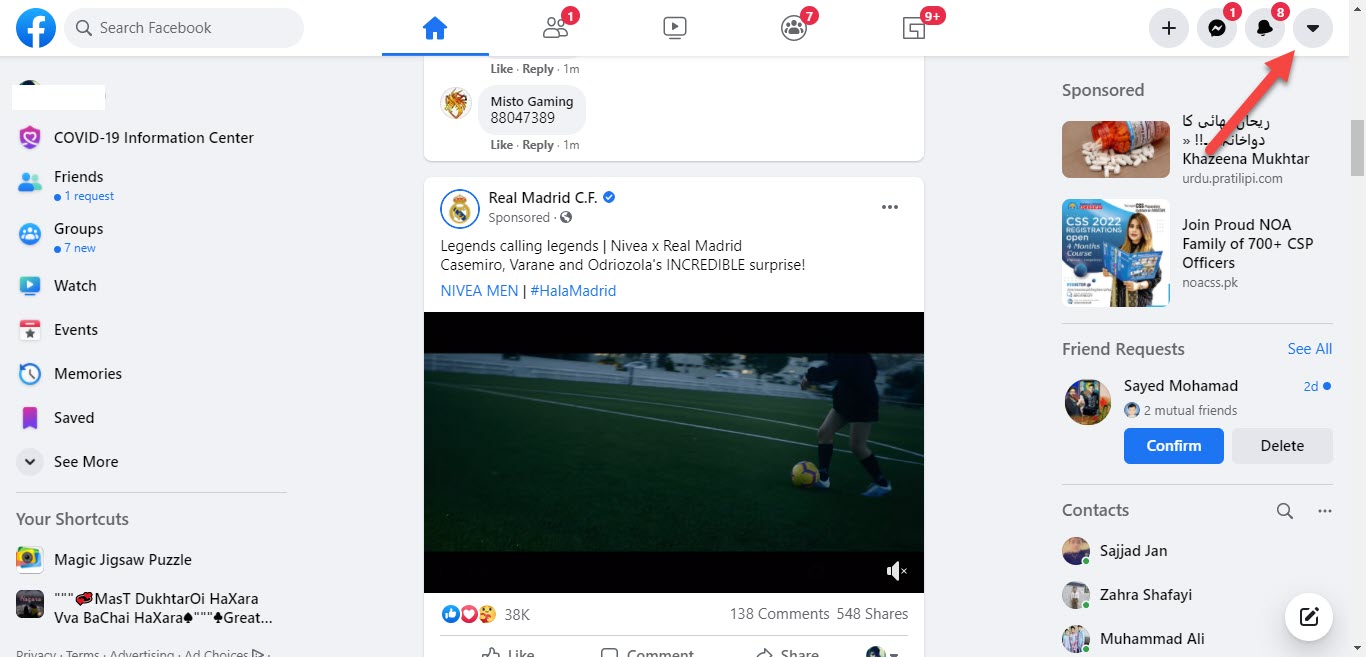Open COVID-19 Information Center
Screen dimensions: 1366x657
click(x=153, y=138)
